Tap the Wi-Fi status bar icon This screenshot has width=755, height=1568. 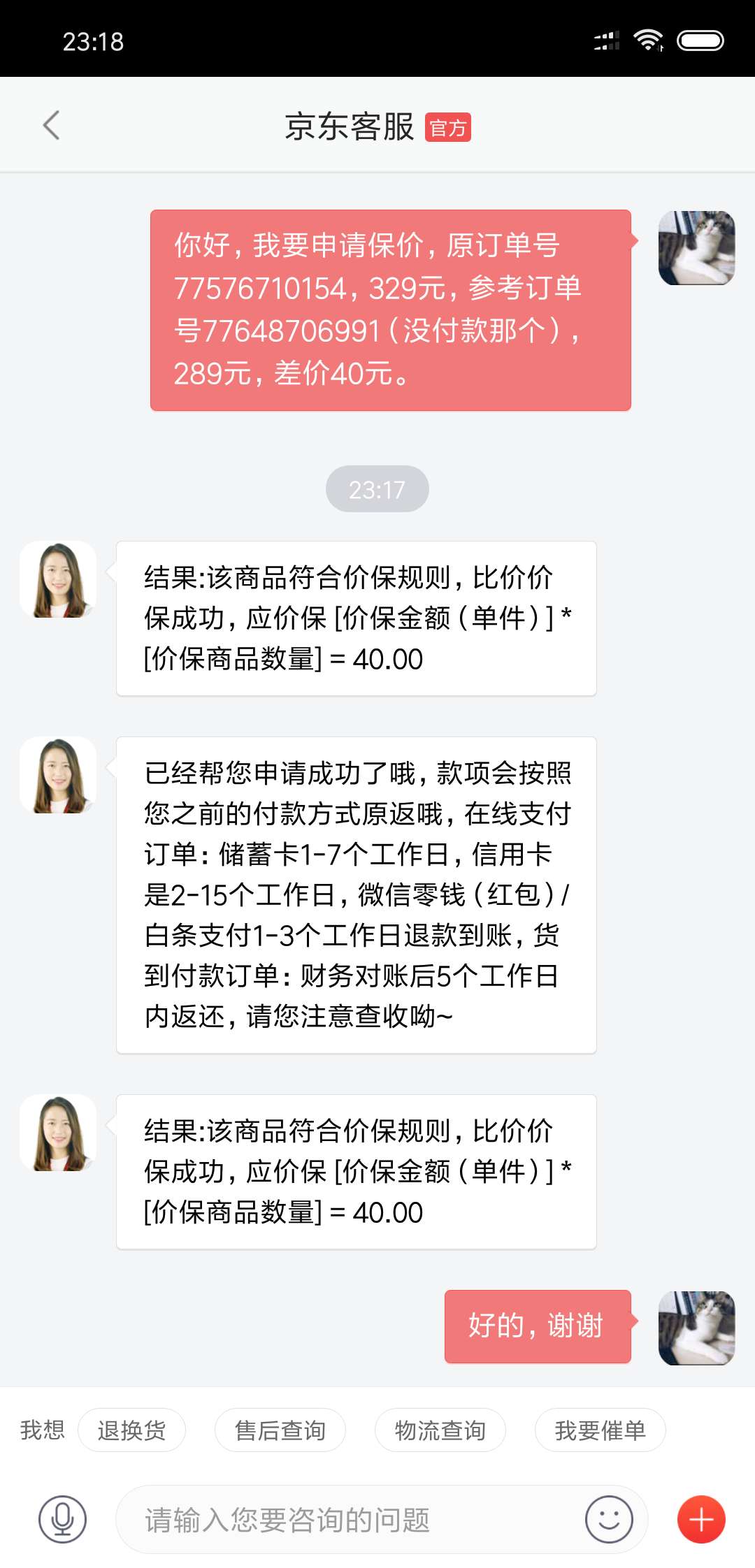click(649, 41)
